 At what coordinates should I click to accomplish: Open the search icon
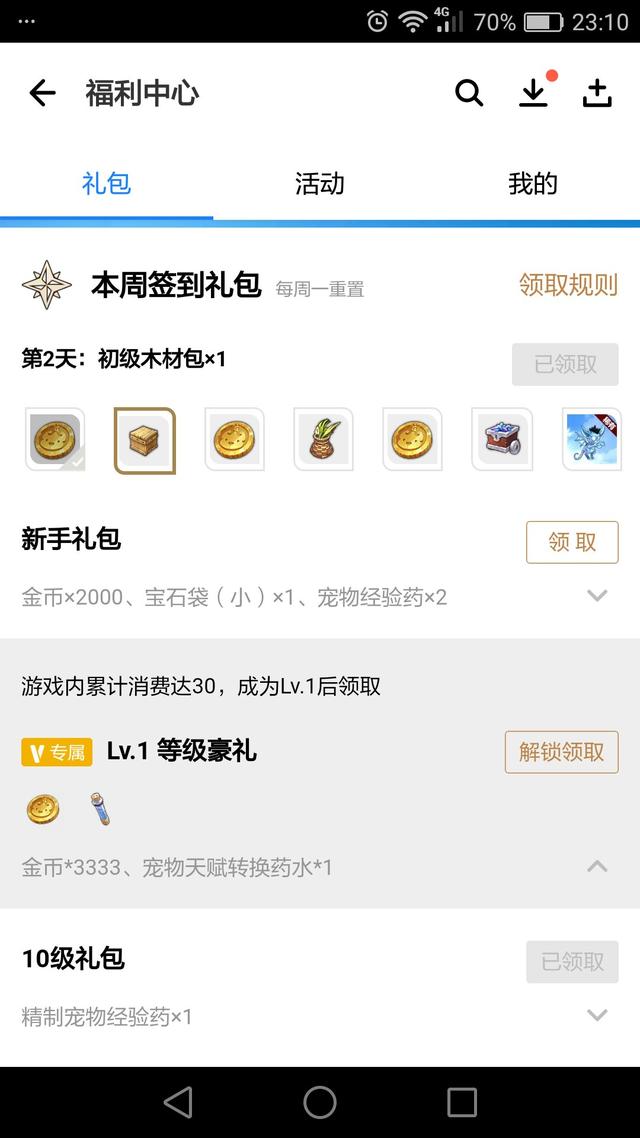469,94
